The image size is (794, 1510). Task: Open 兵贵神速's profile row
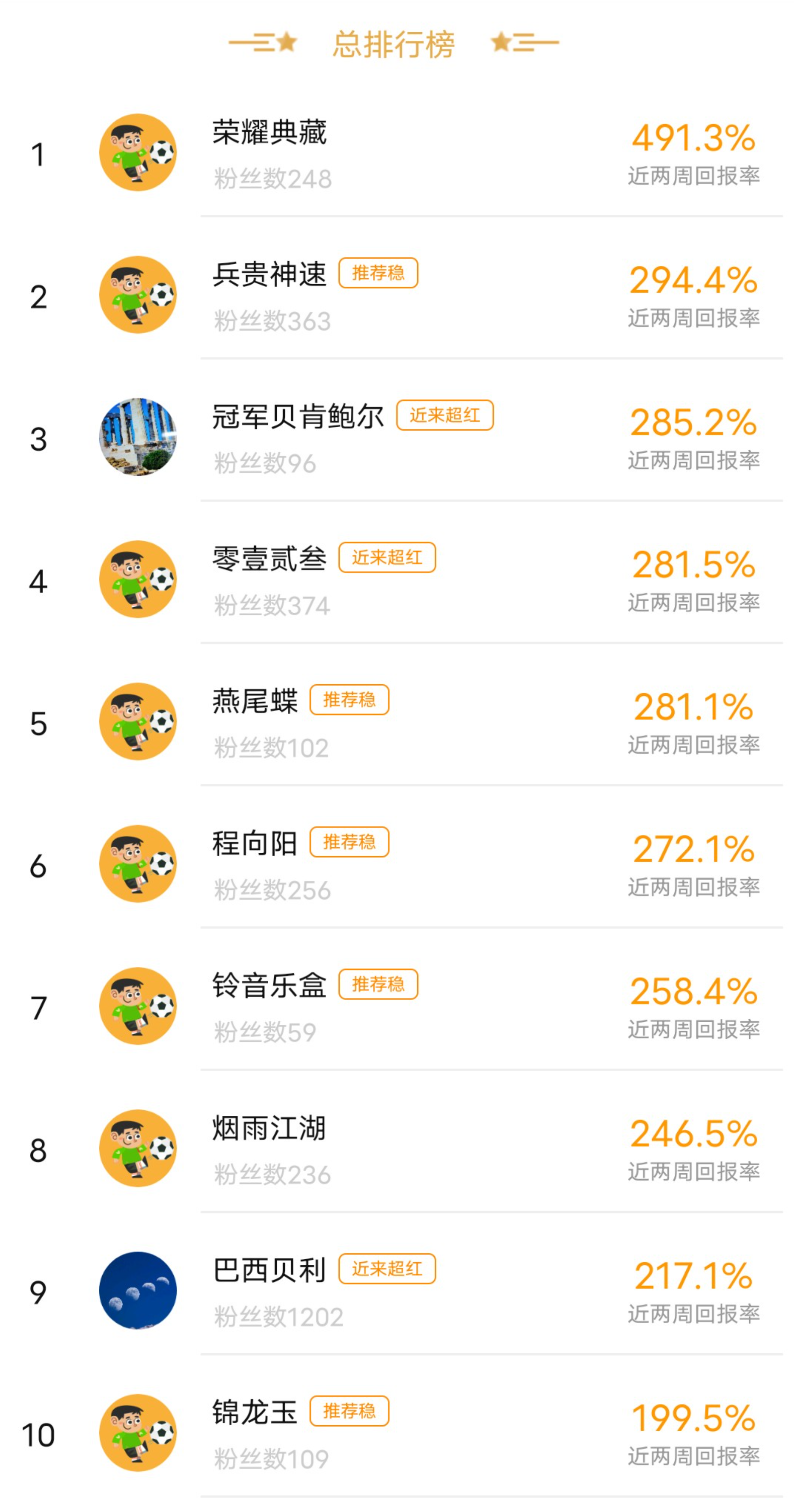pyautogui.click(x=397, y=296)
